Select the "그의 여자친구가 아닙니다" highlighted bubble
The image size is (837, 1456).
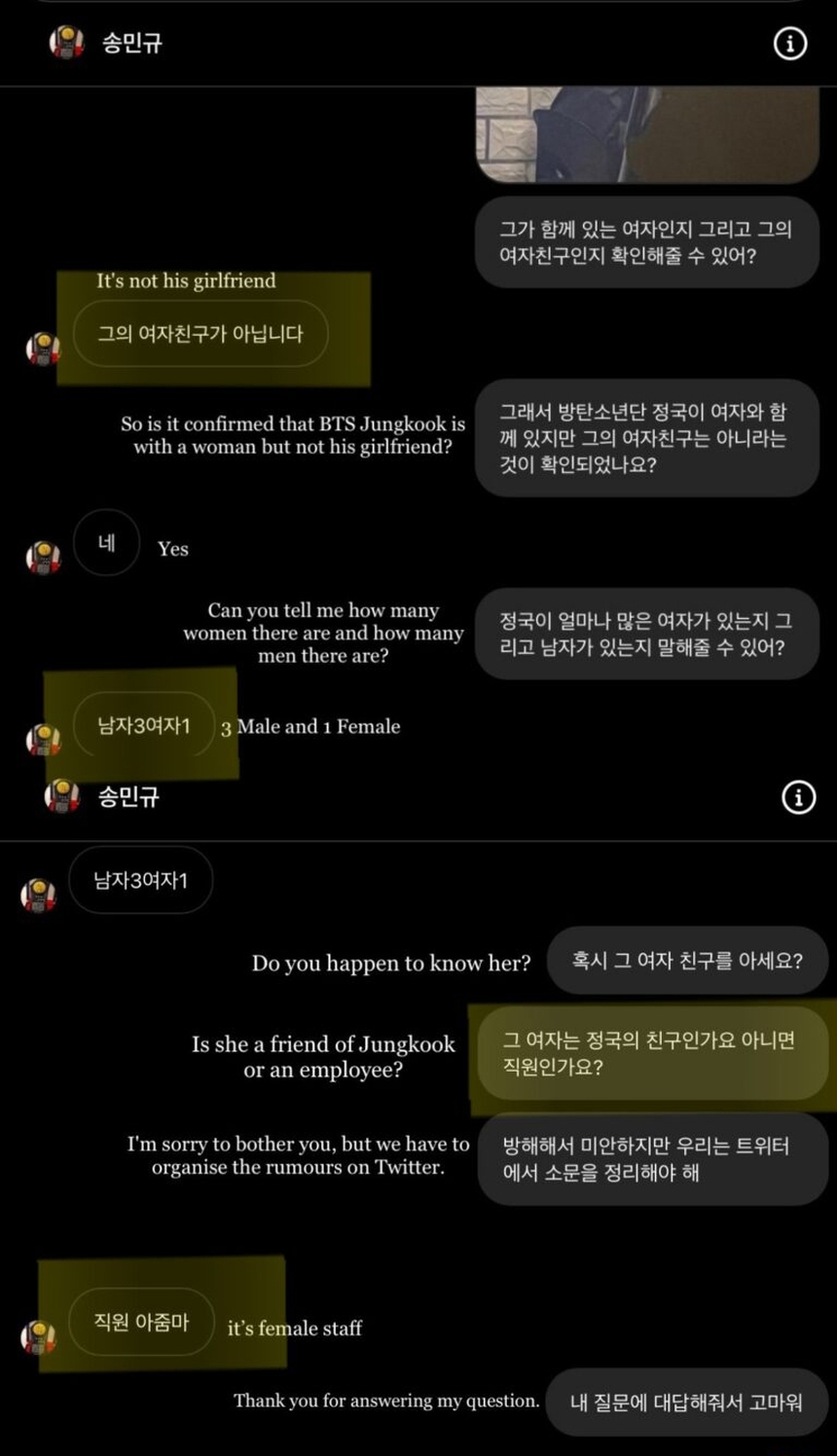coord(200,334)
